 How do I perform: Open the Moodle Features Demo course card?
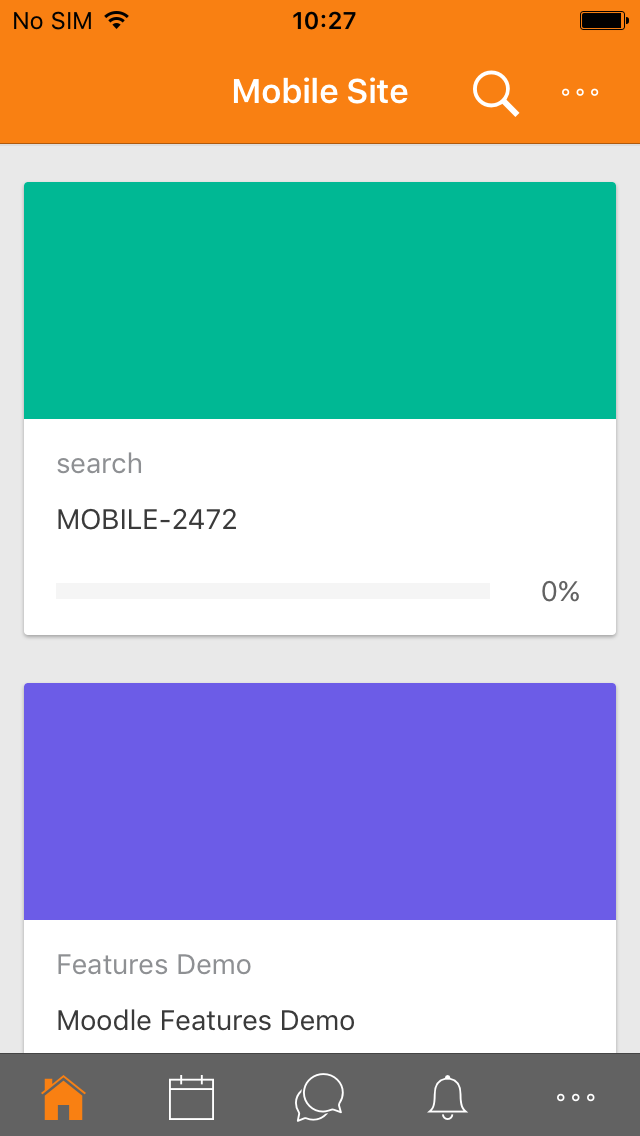point(320,868)
